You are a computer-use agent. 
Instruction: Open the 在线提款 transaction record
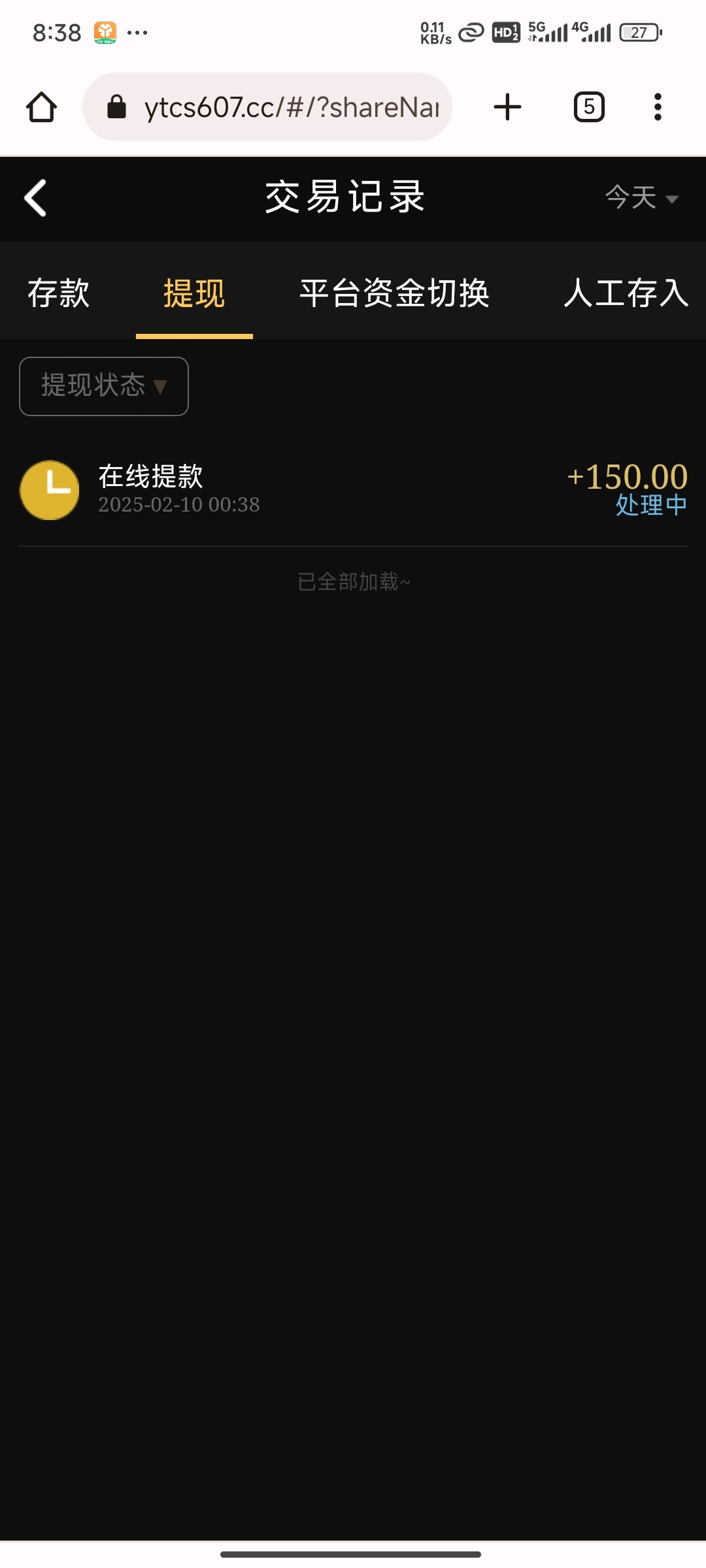(x=353, y=490)
